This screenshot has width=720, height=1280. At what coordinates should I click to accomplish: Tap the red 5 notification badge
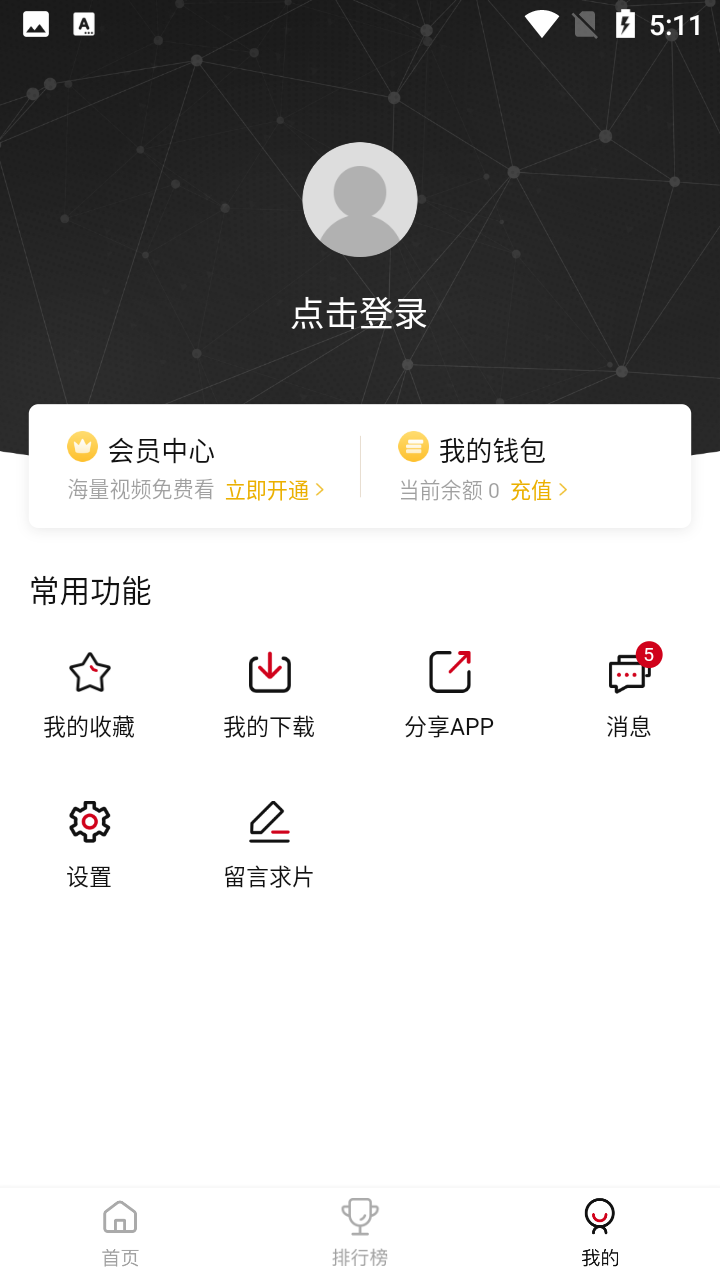point(648,654)
